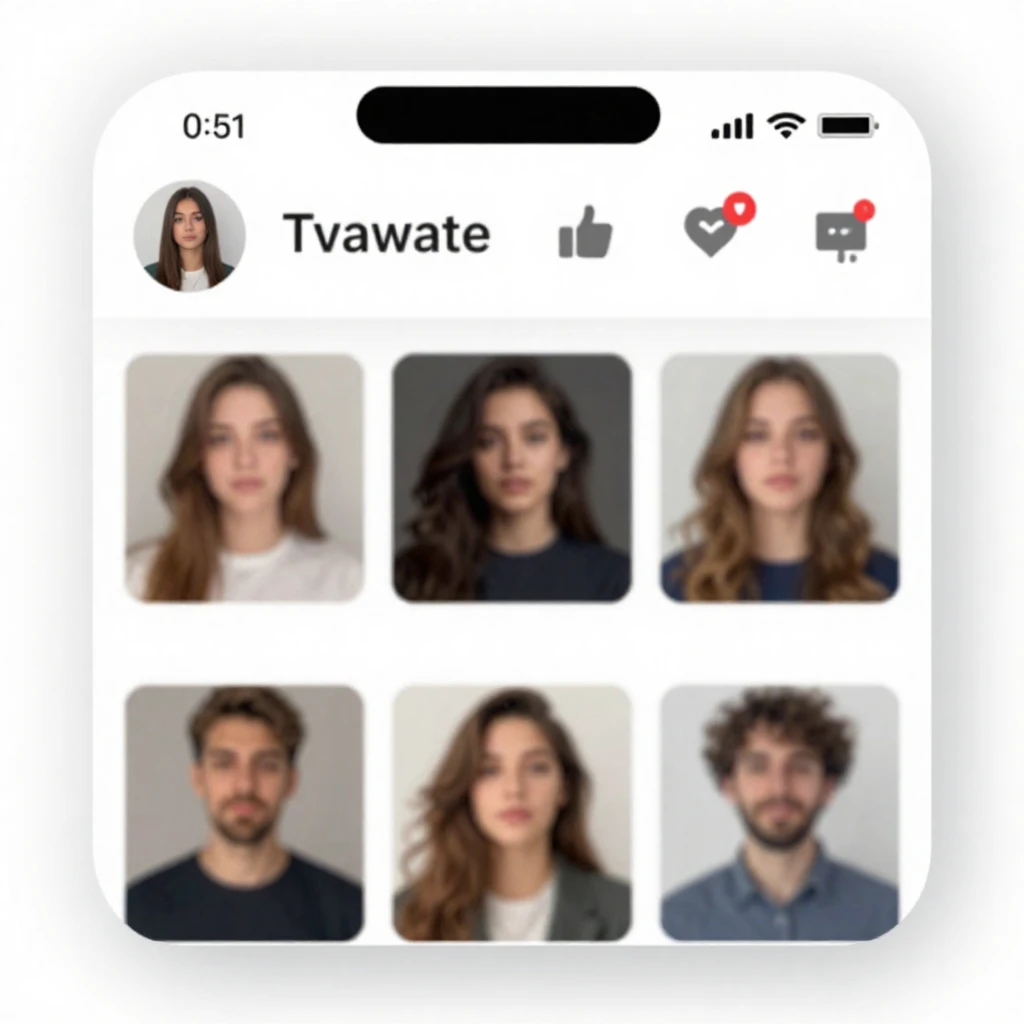This screenshot has height=1024, width=1024.
Task: Tap the thumbs-up like icon
Action: [585, 234]
